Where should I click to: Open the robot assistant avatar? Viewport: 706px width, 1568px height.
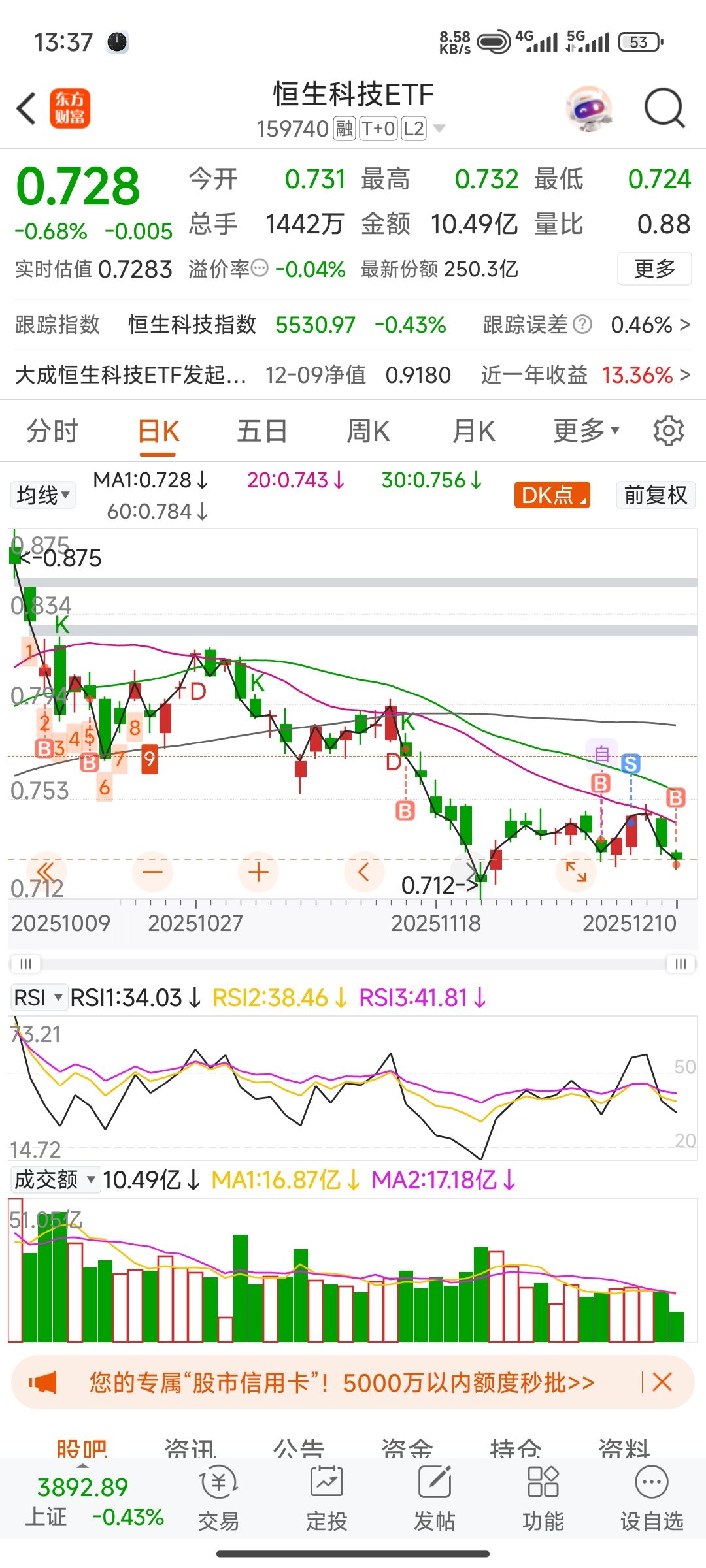coord(589,108)
